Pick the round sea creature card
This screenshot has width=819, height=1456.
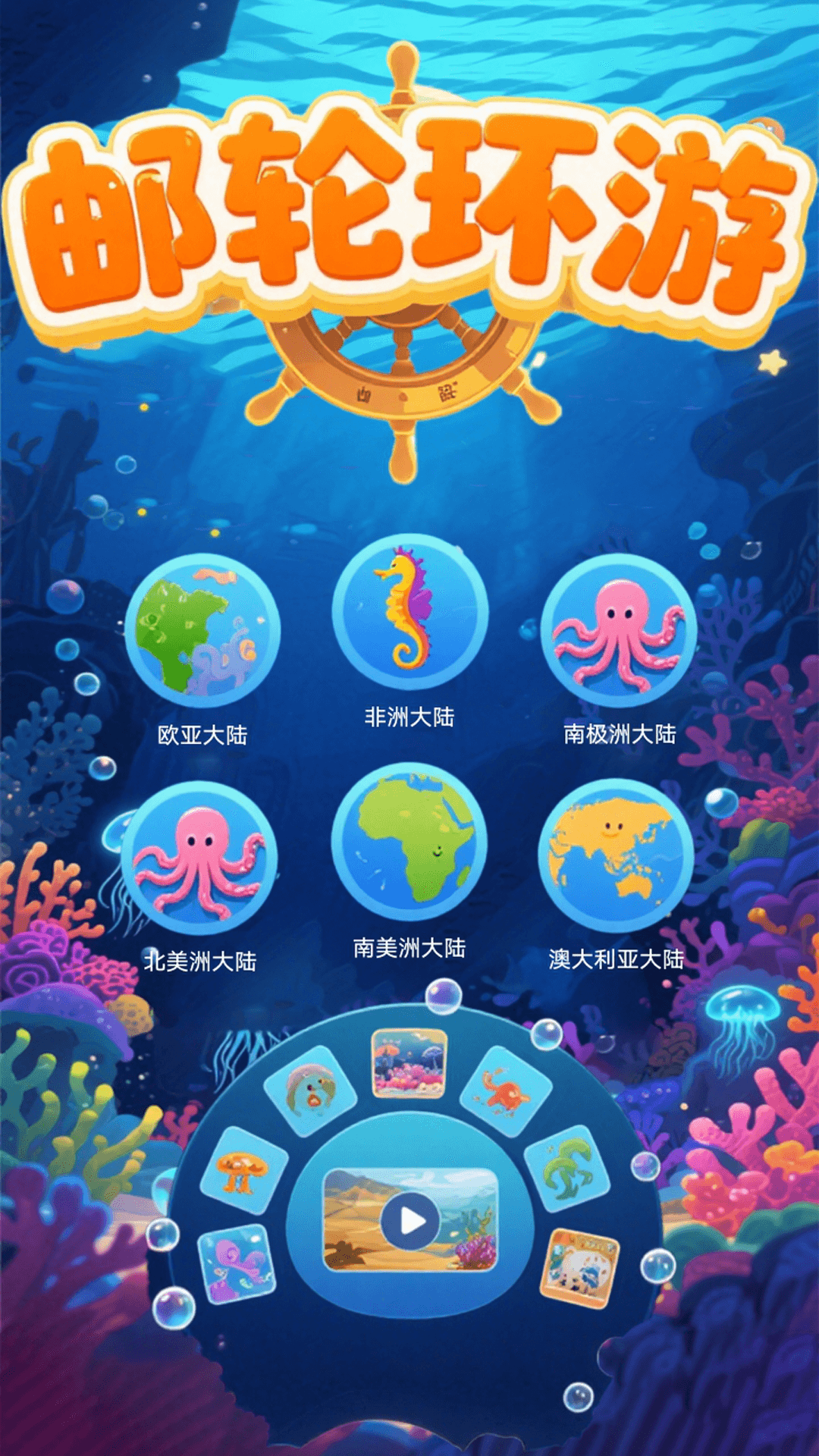[309, 1090]
